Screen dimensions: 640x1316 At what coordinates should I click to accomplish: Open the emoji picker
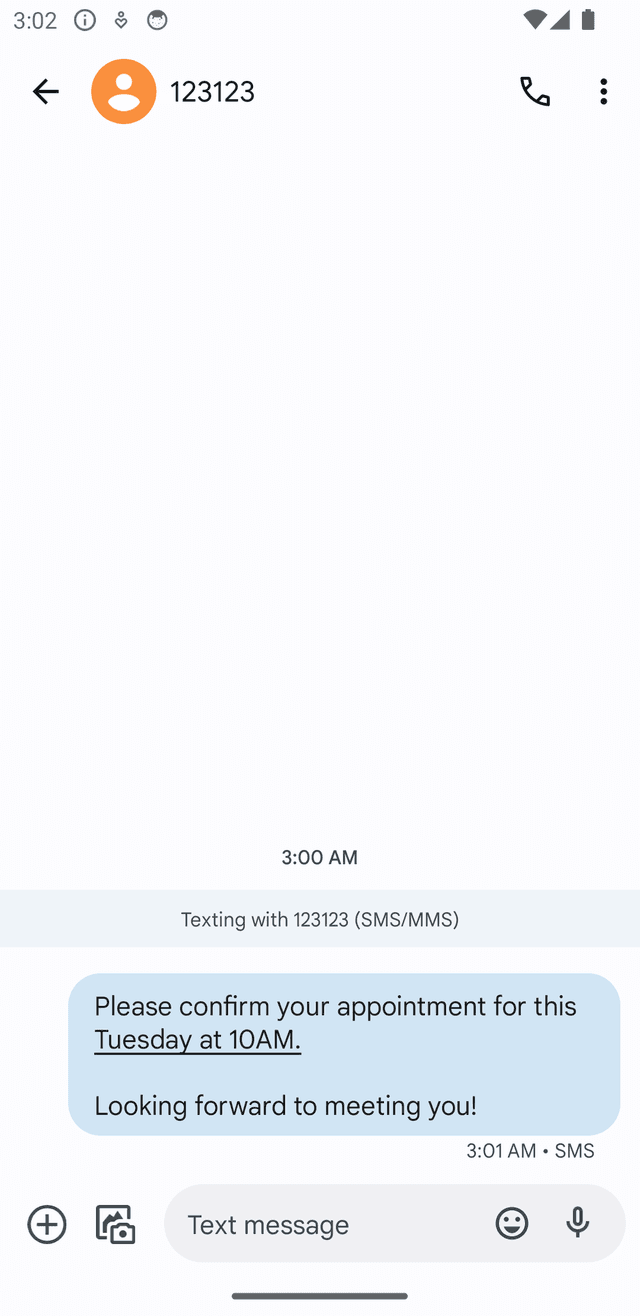coord(512,1223)
